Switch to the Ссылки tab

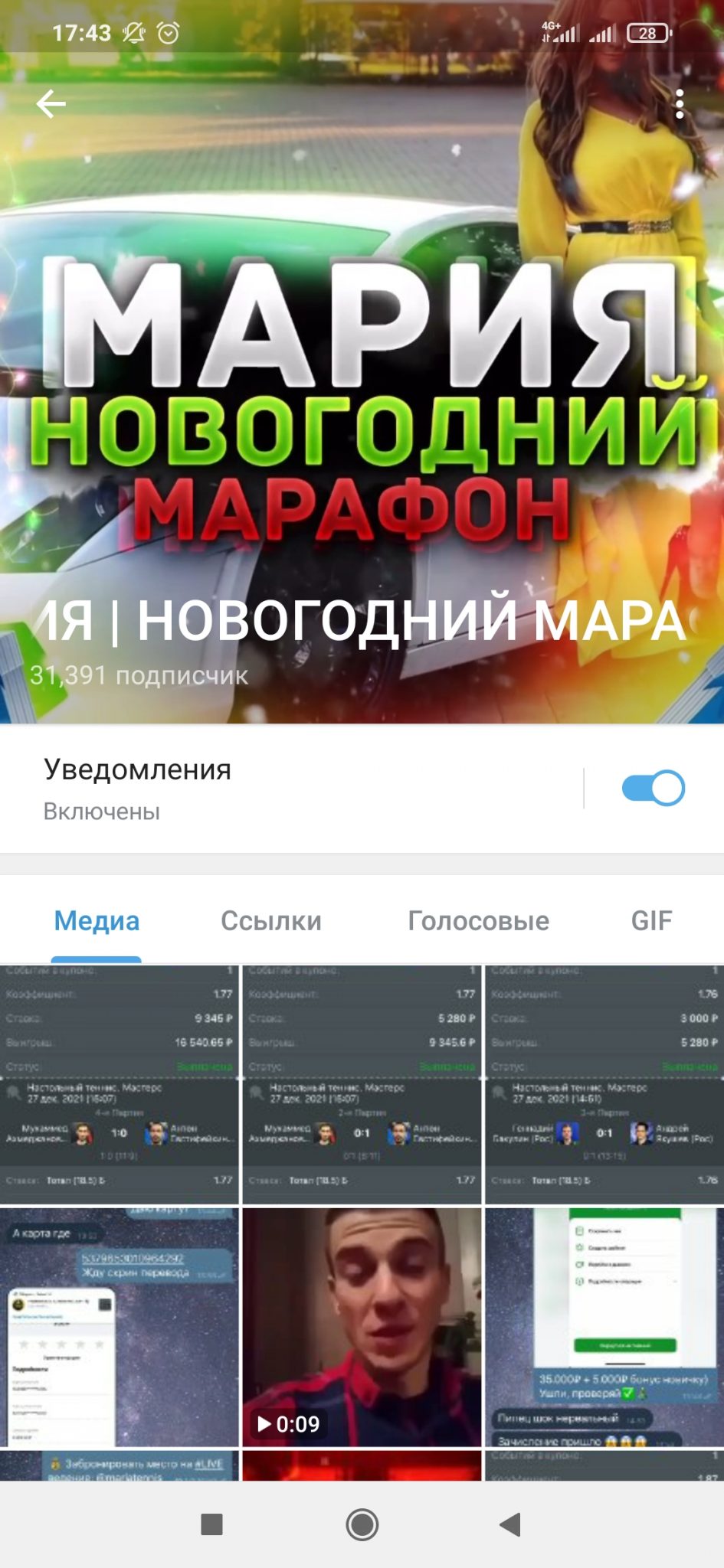click(271, 920)
